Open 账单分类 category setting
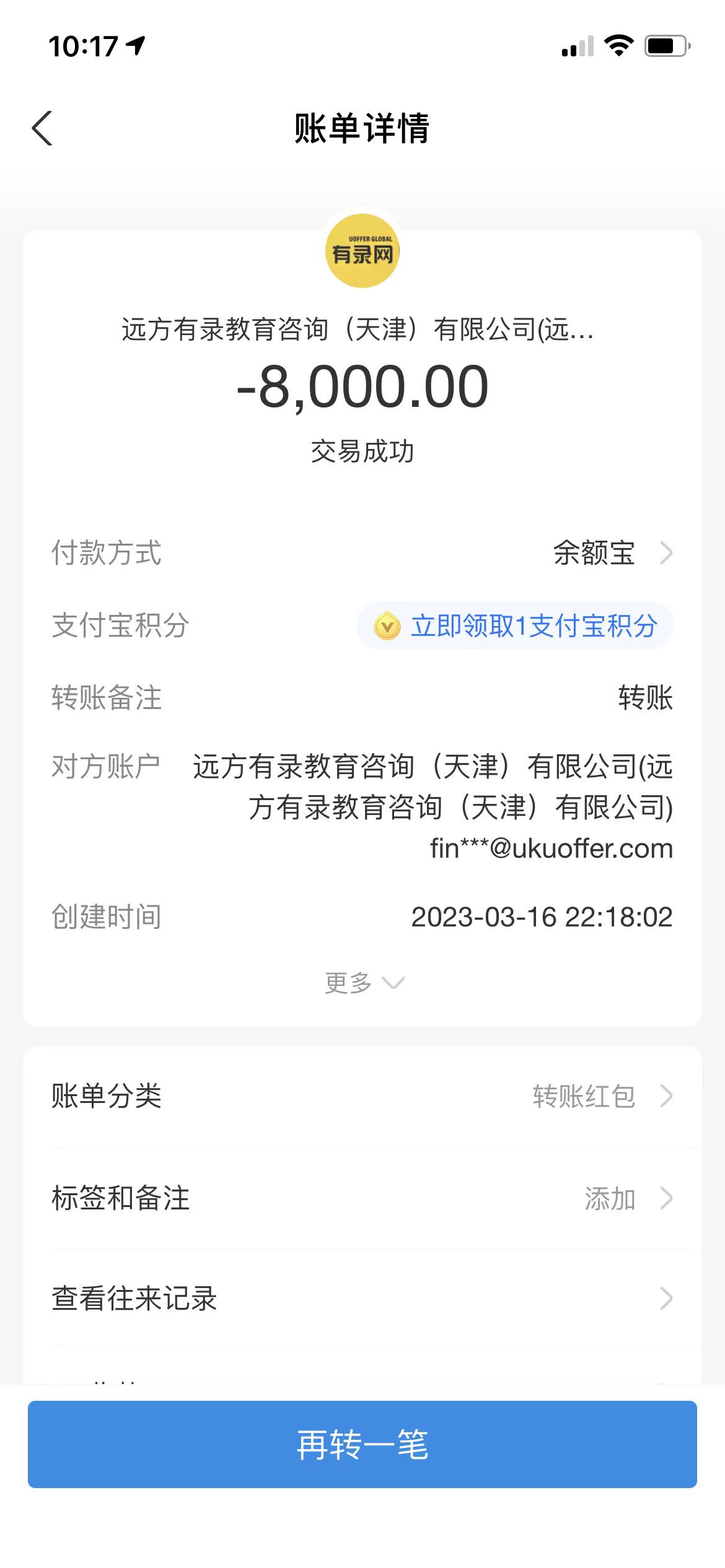The image size is (725, 1568). pyautogui.click(x=362, y=1096)
